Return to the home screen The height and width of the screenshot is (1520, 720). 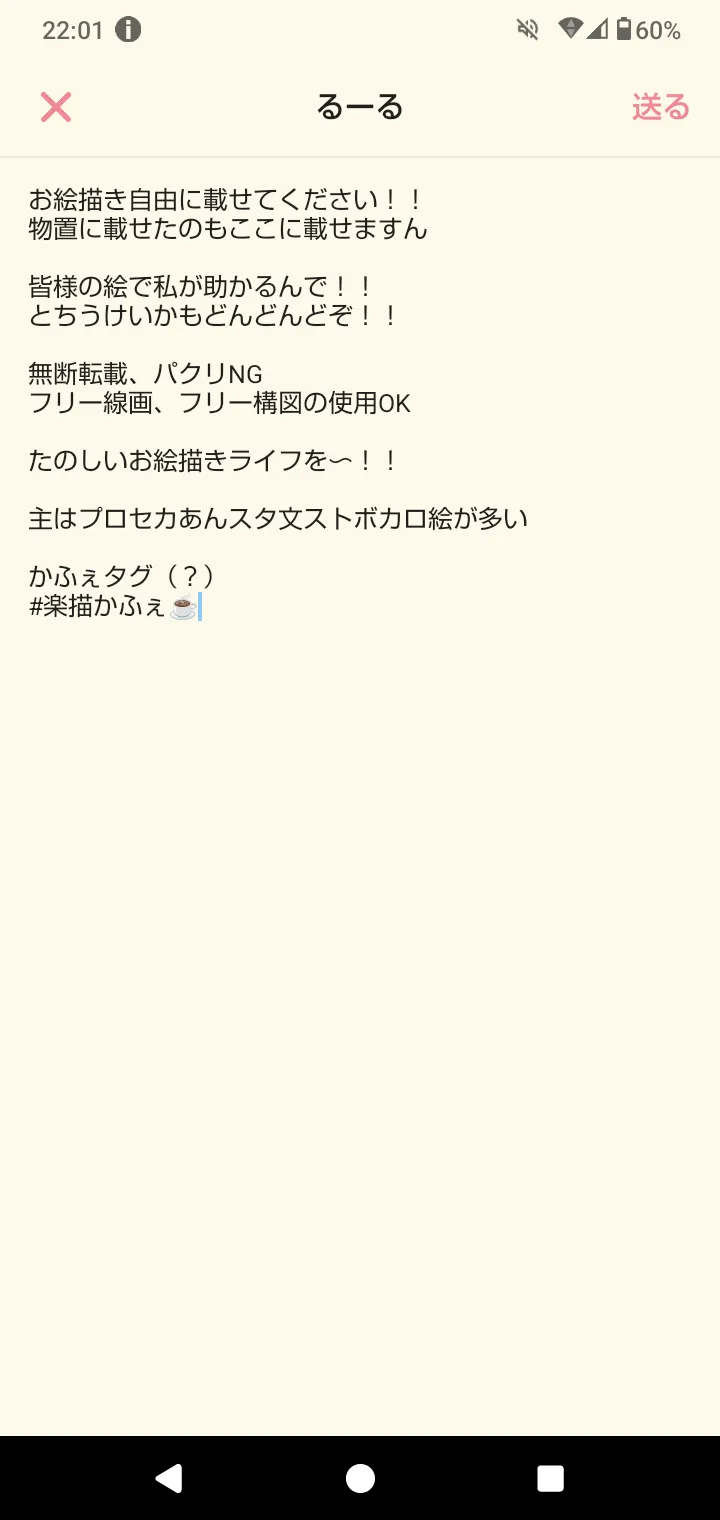(x=360, y=1478)
